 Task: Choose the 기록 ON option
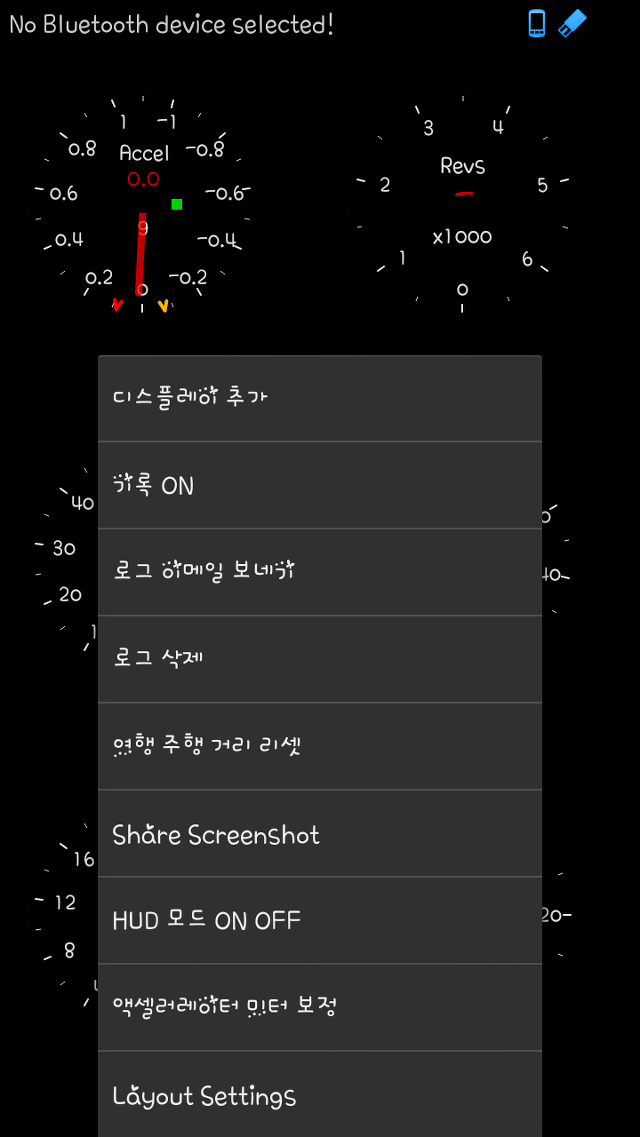(x=320, y=485)
